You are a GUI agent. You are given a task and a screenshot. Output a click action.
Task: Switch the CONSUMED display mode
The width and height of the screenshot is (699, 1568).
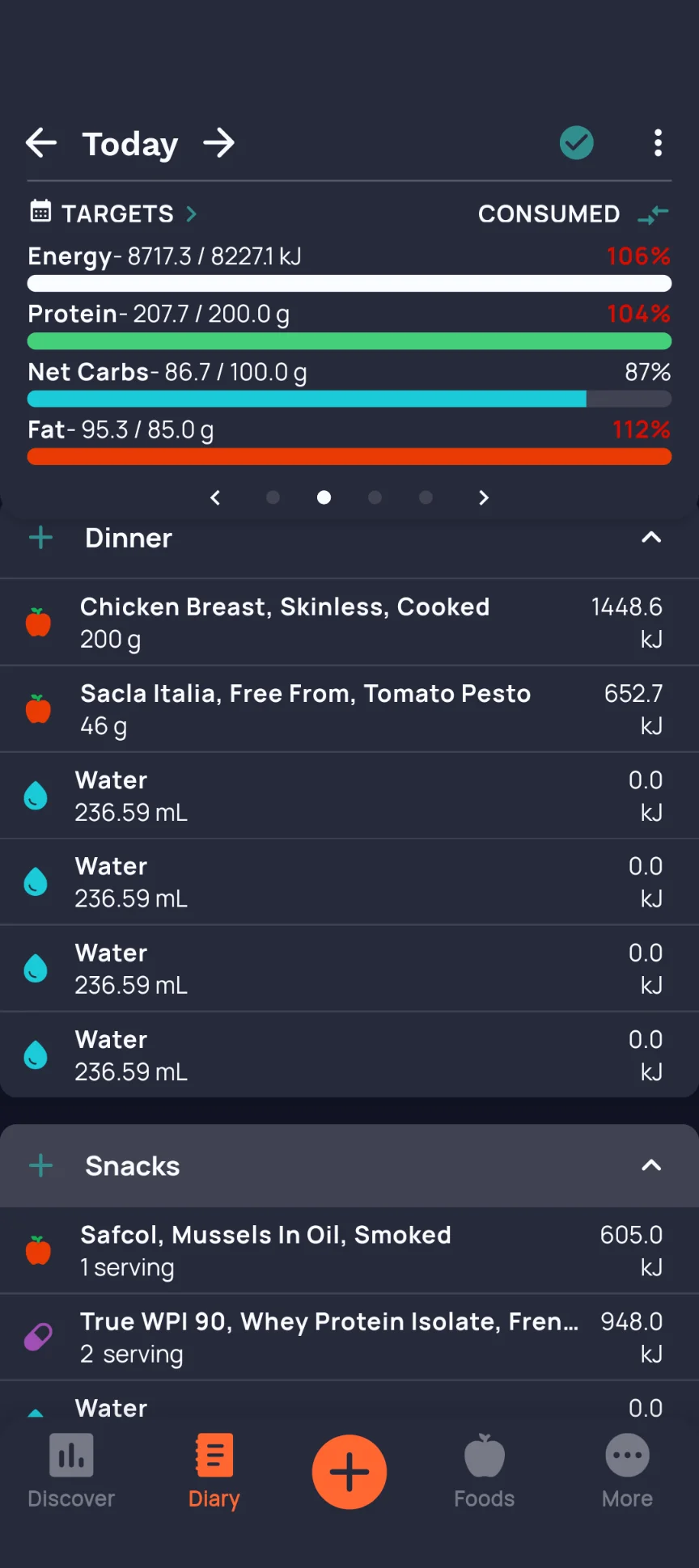(654, 214)
